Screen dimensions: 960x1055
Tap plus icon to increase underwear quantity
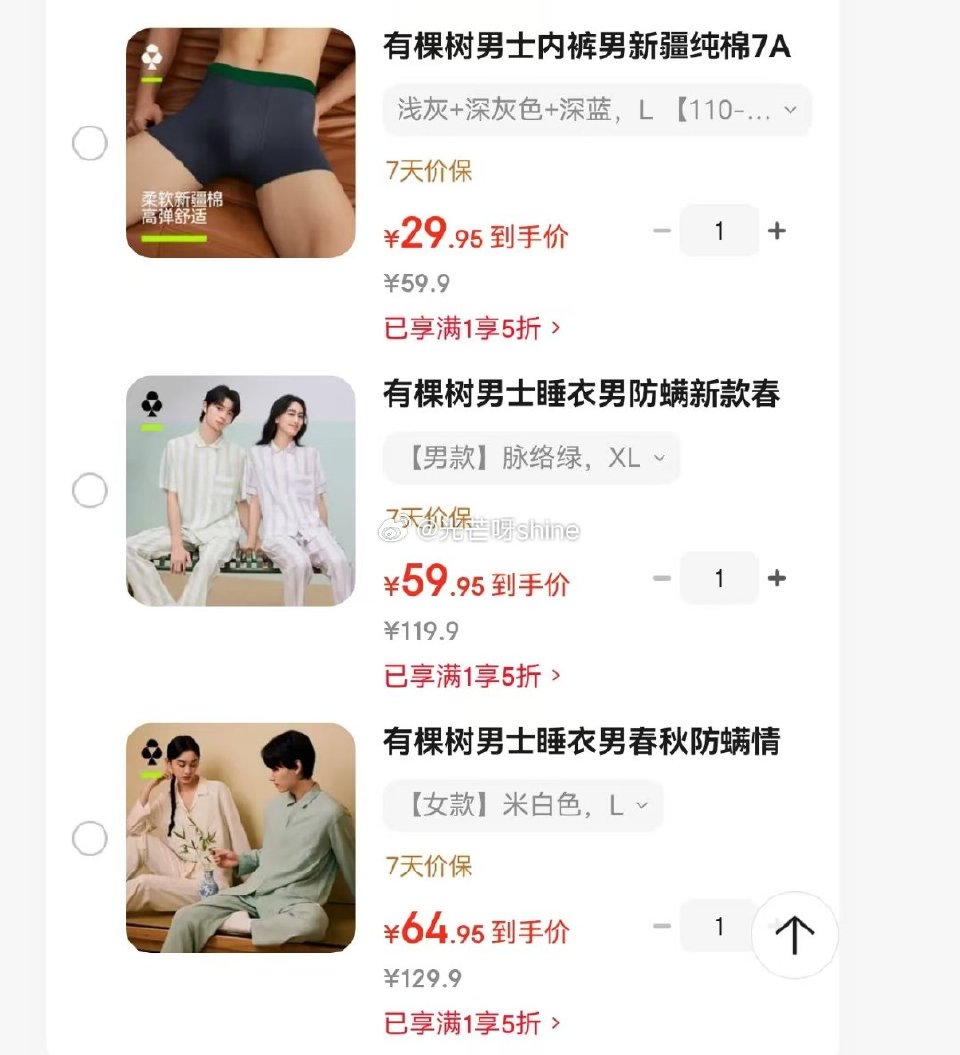coord(778,231)
